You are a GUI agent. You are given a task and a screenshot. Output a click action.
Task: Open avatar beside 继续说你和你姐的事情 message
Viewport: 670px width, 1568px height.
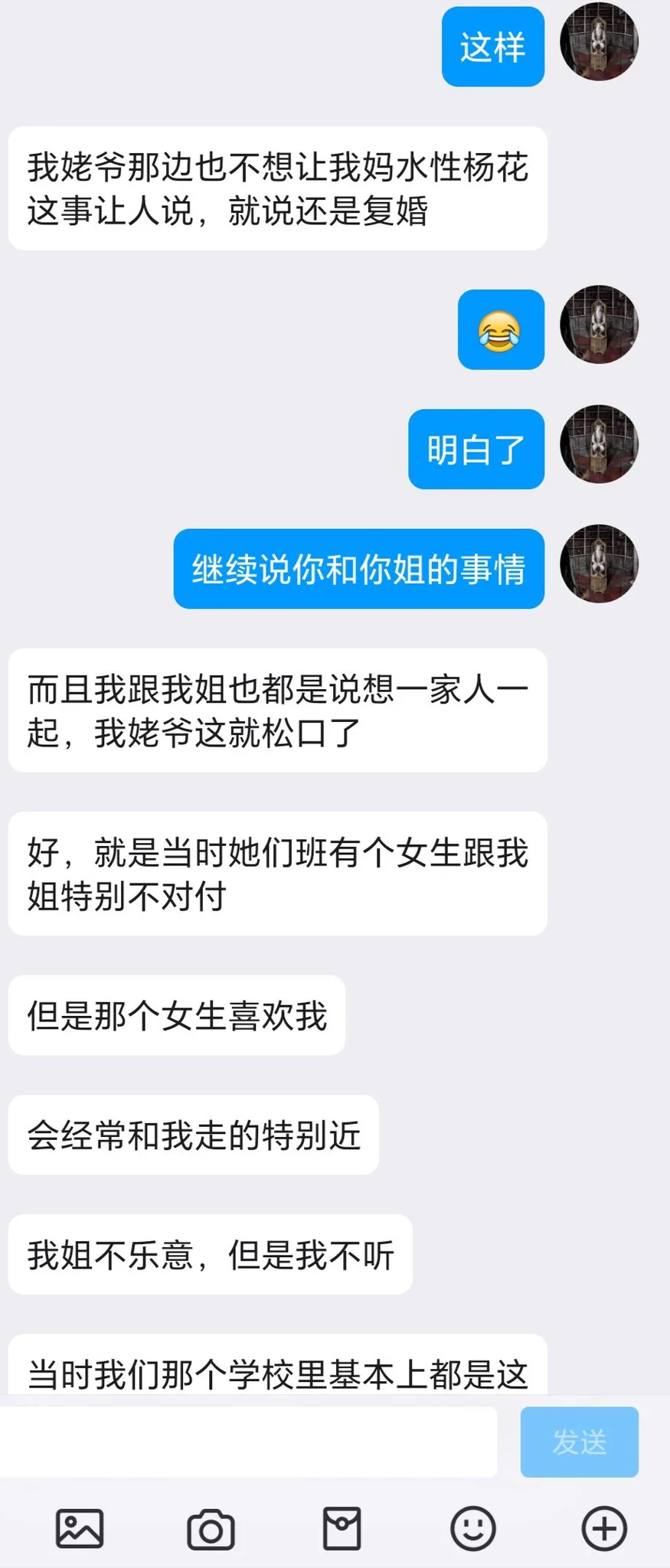point(599,563)
